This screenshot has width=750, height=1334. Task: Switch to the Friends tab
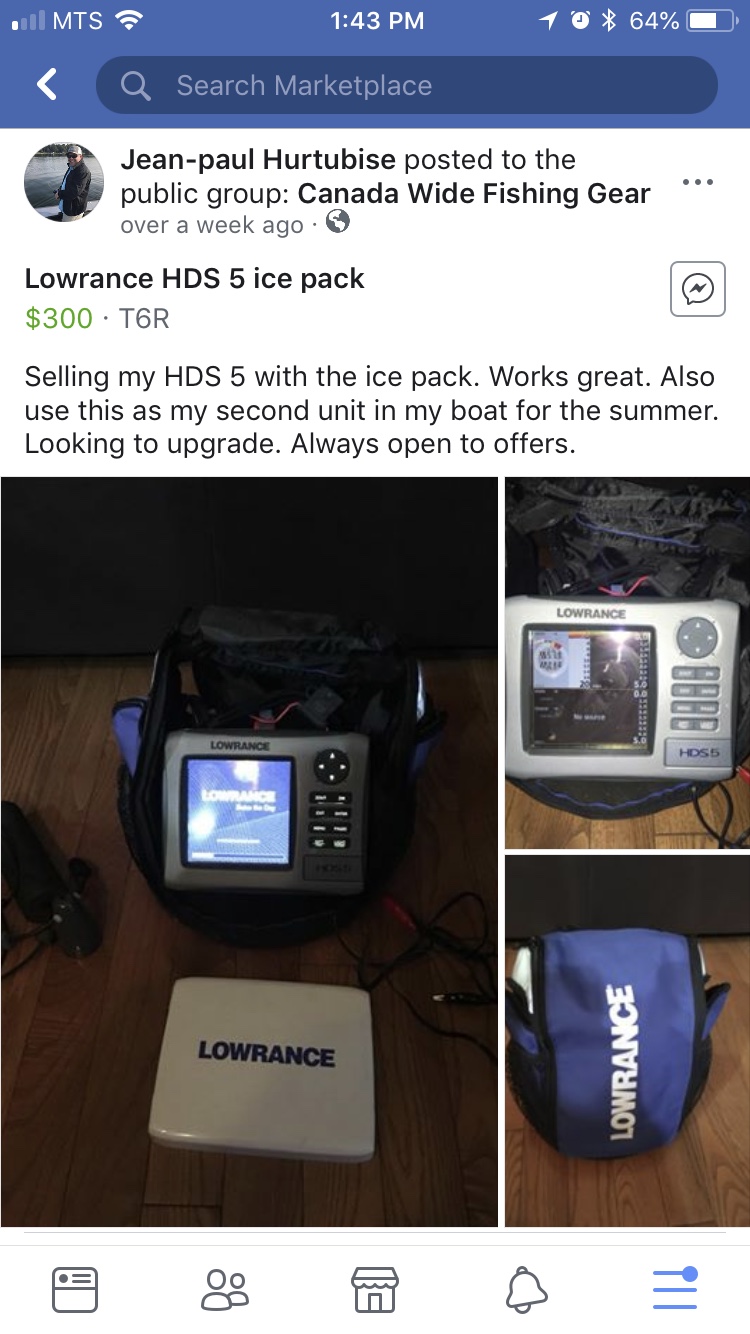pyautogui.click(x=224, y=1289)
